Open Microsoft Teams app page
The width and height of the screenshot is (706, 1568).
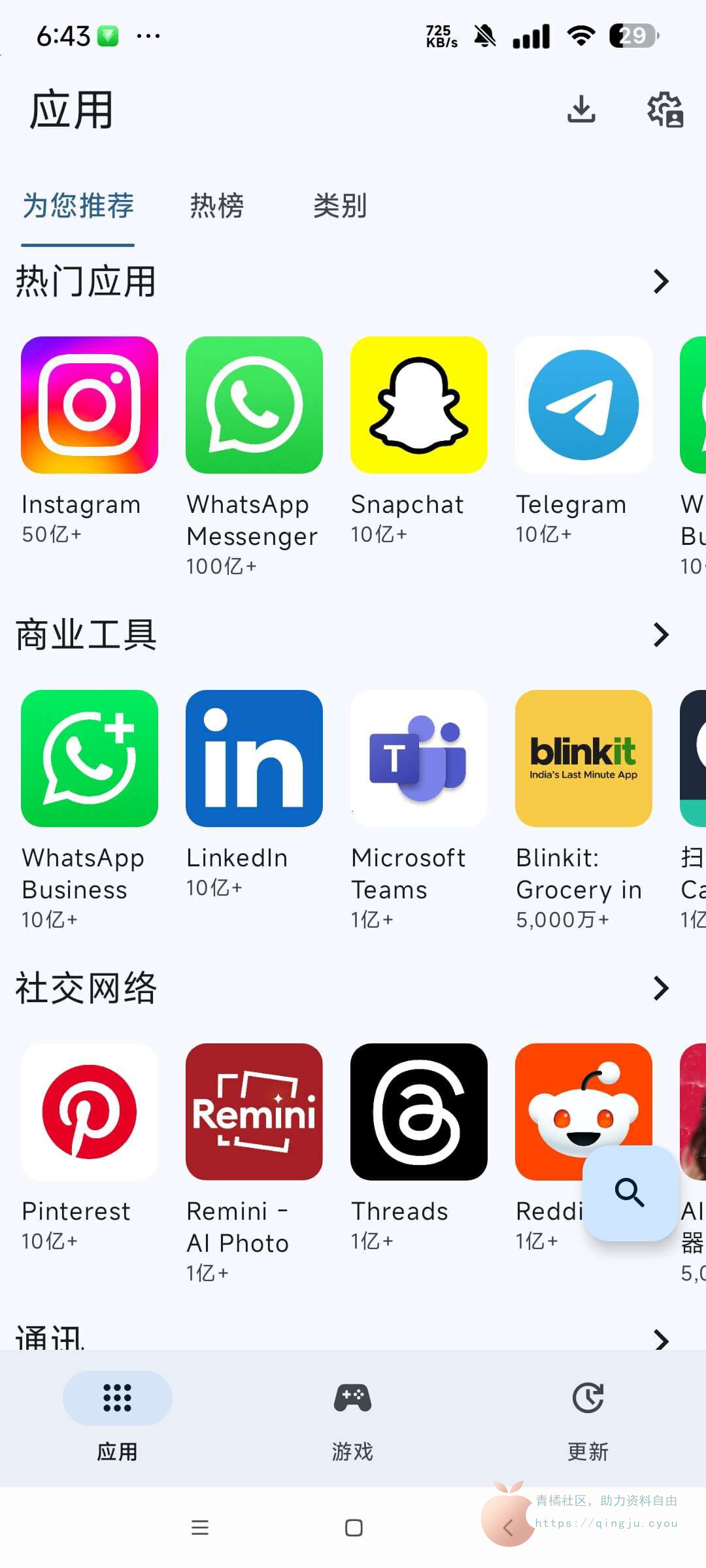tap(419, 759)
